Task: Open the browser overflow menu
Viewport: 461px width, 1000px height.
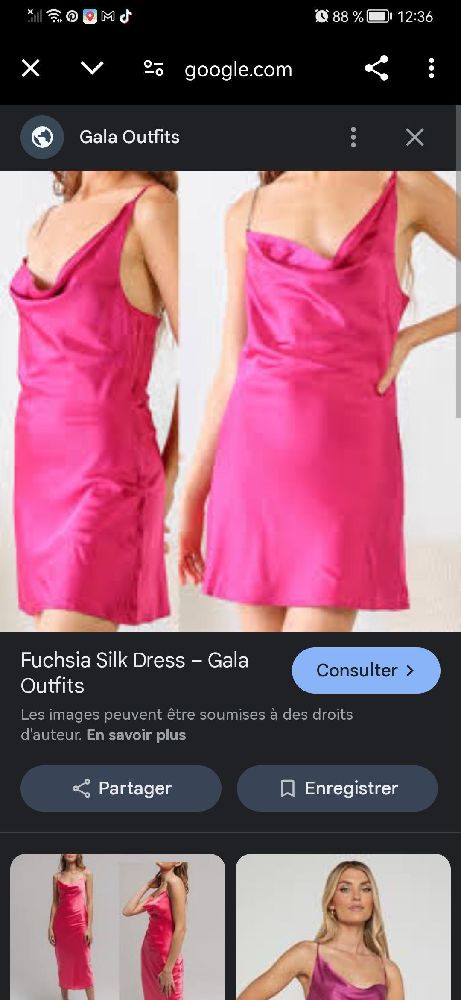Action: pyautogui.click(x=432, y=68)
